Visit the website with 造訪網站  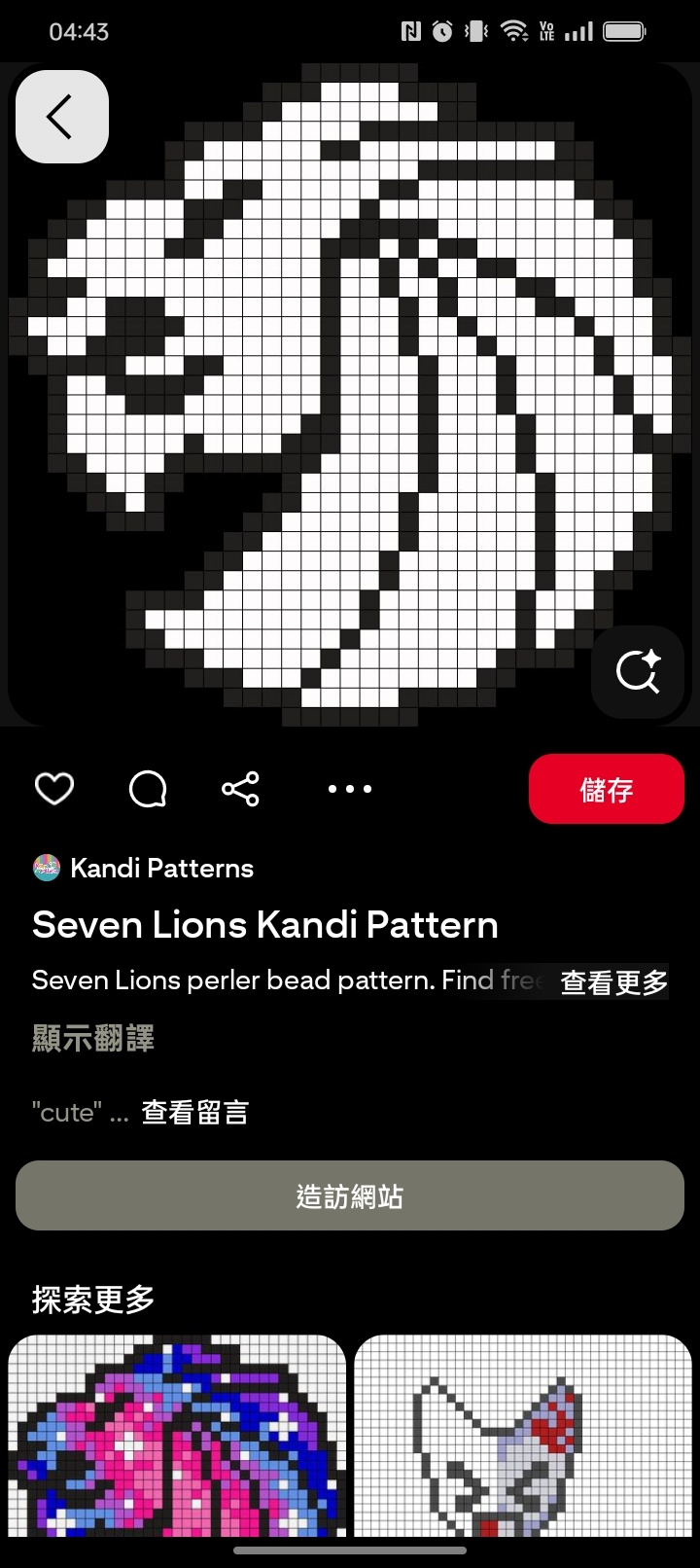tap(350, 1195)
